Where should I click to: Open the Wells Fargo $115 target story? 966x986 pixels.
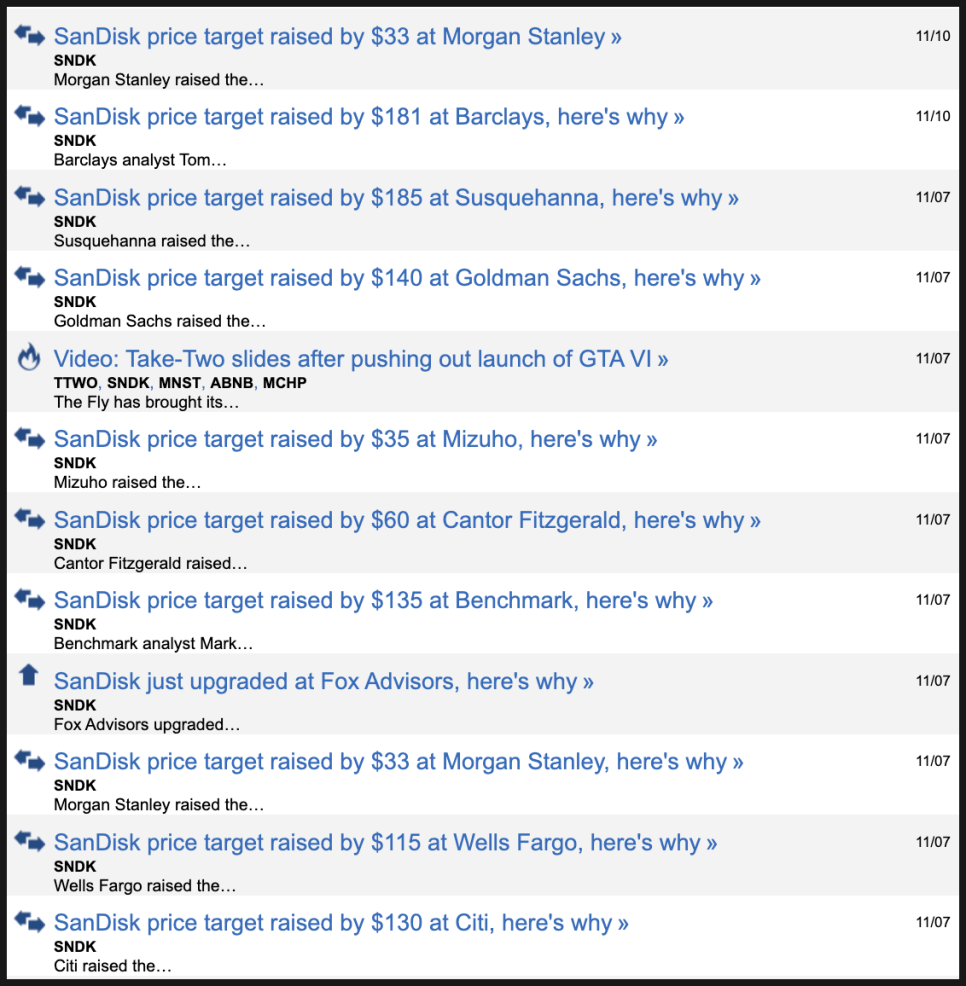tap(385, 843)
